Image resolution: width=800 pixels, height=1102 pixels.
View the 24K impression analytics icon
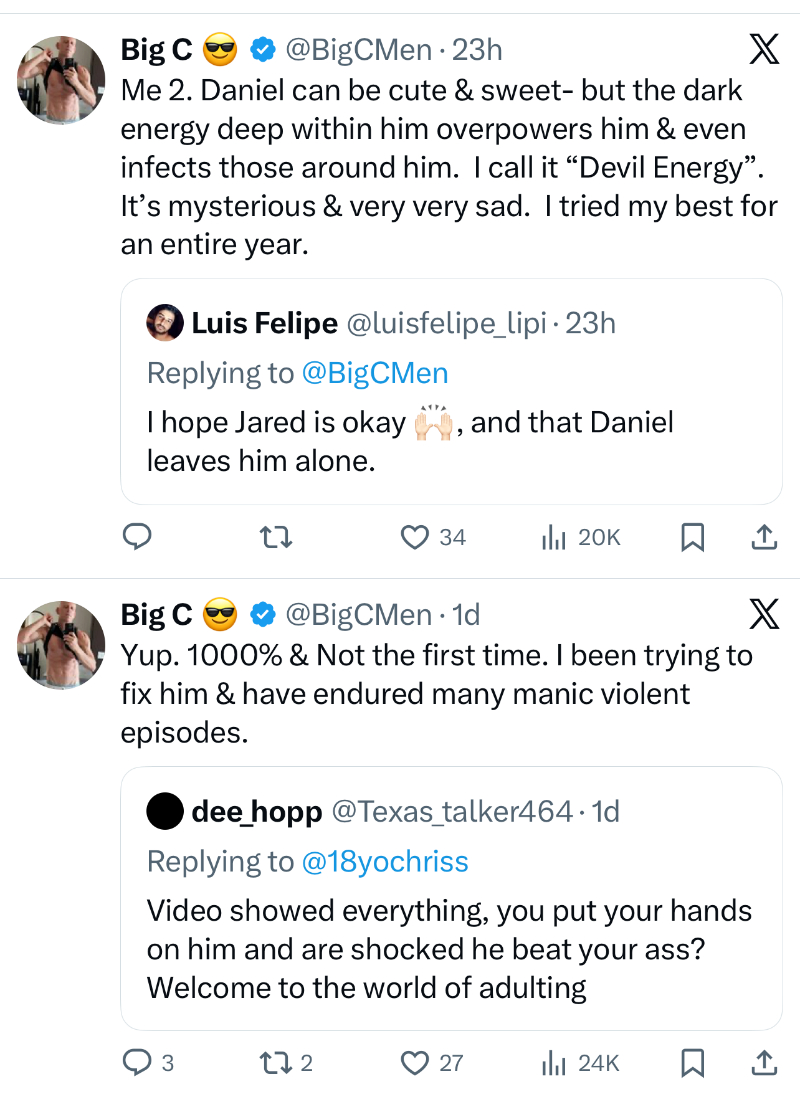click(x=555, y=1063)
